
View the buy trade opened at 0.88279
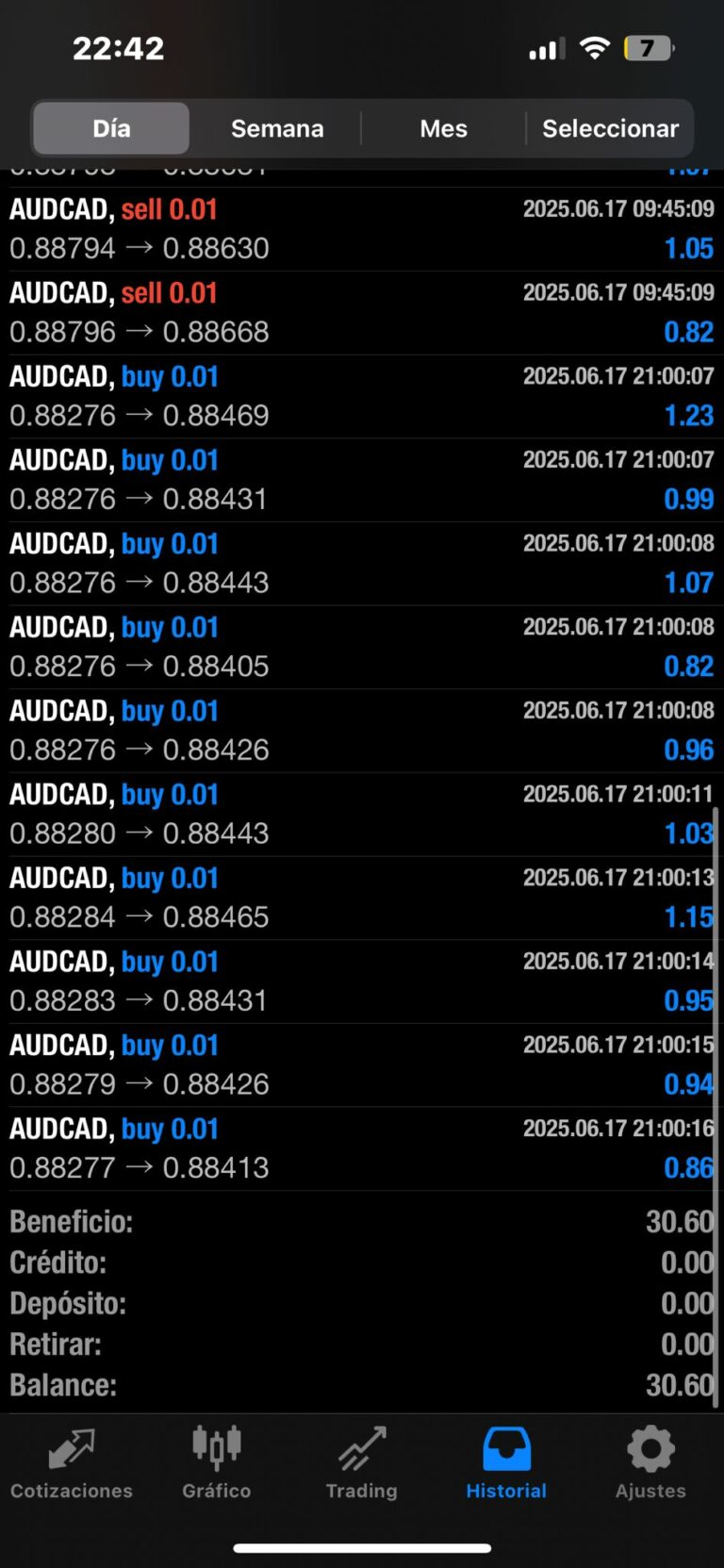tap(362, 1065)
